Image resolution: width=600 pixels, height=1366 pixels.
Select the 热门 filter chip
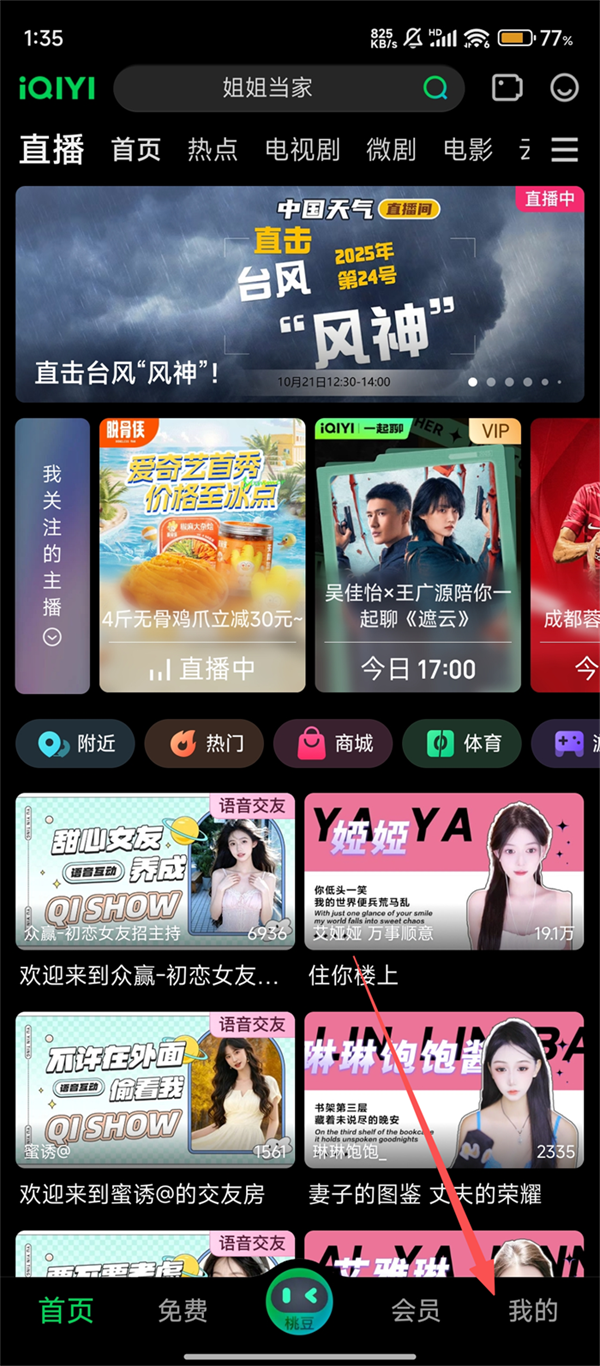coord(204,743)
